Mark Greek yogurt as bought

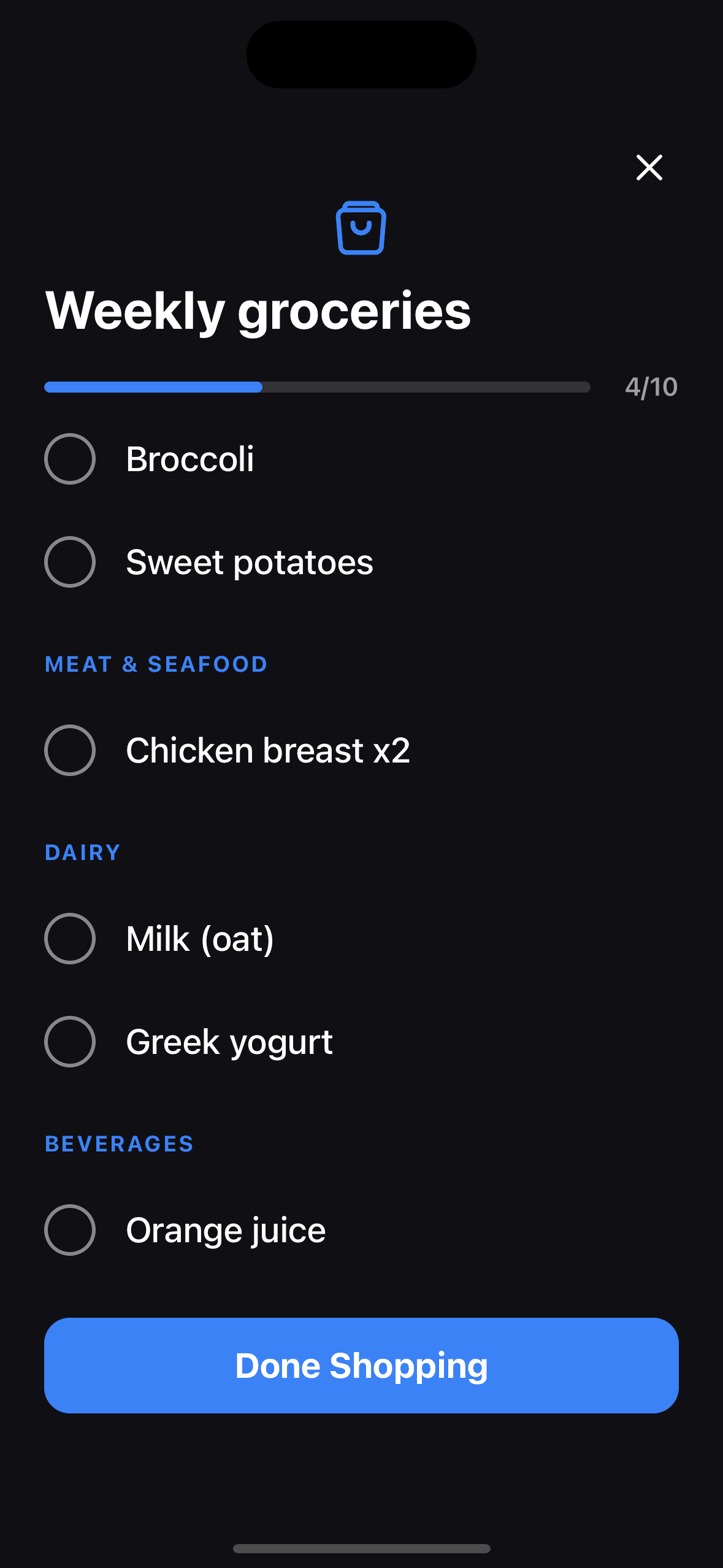(x=70, y=1041)
